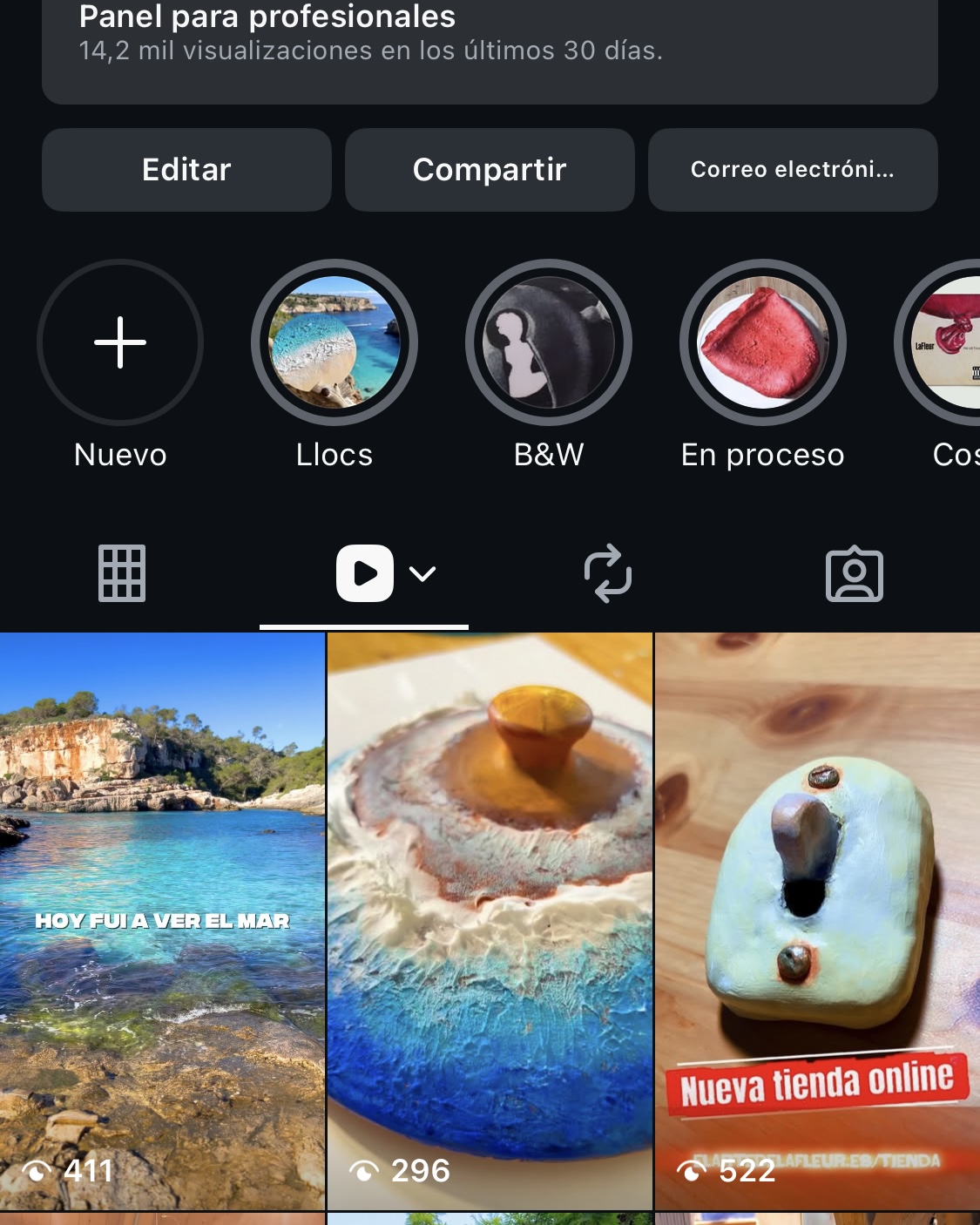Expand the reels tab dropdown arrow
The height and width of the screenshot is (1225, 980).
pyautogui.click(x=422, y=573)
